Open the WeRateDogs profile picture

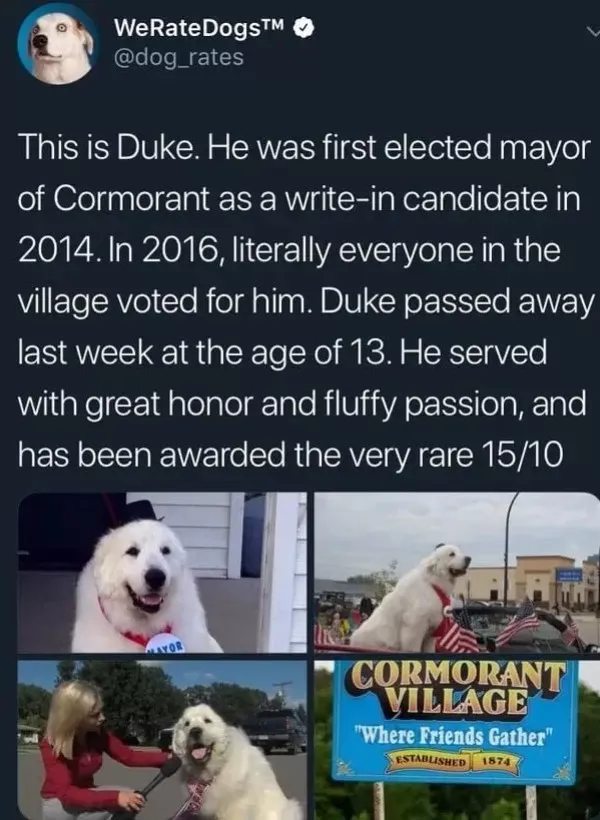click(58, 43)
